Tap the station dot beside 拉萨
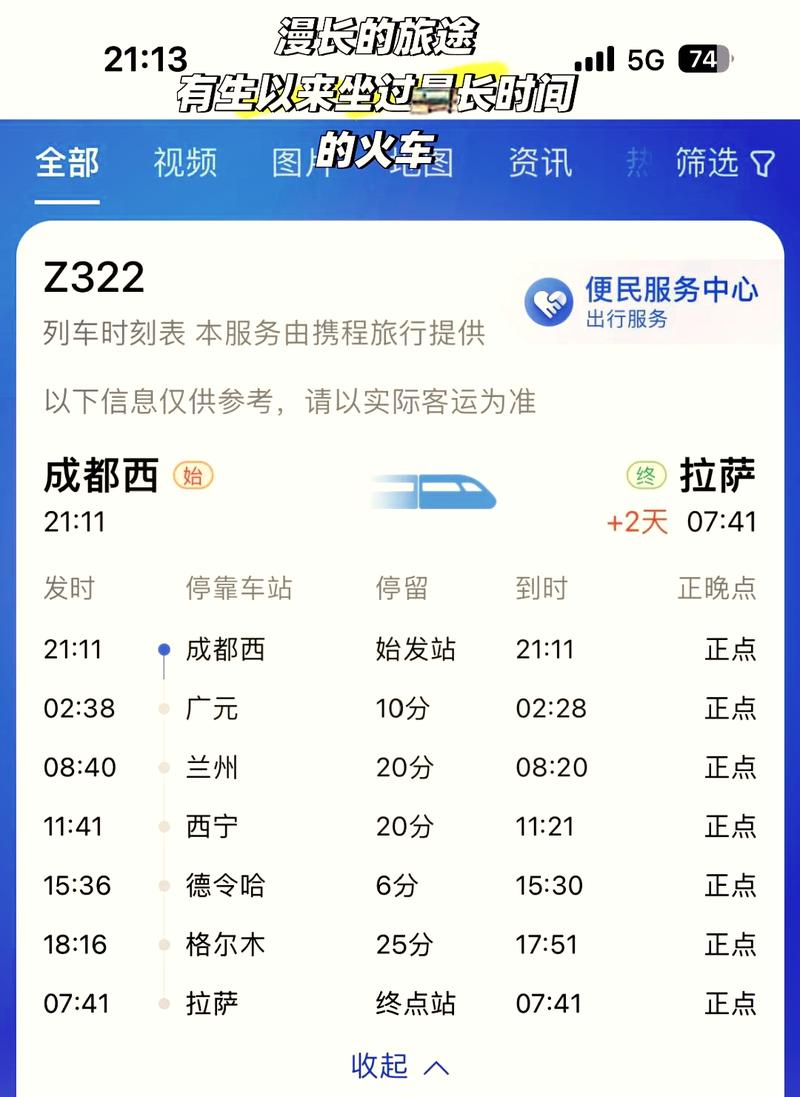Screen dimensions: 800x1097 pyautogui.click(x=164, y=1002)
